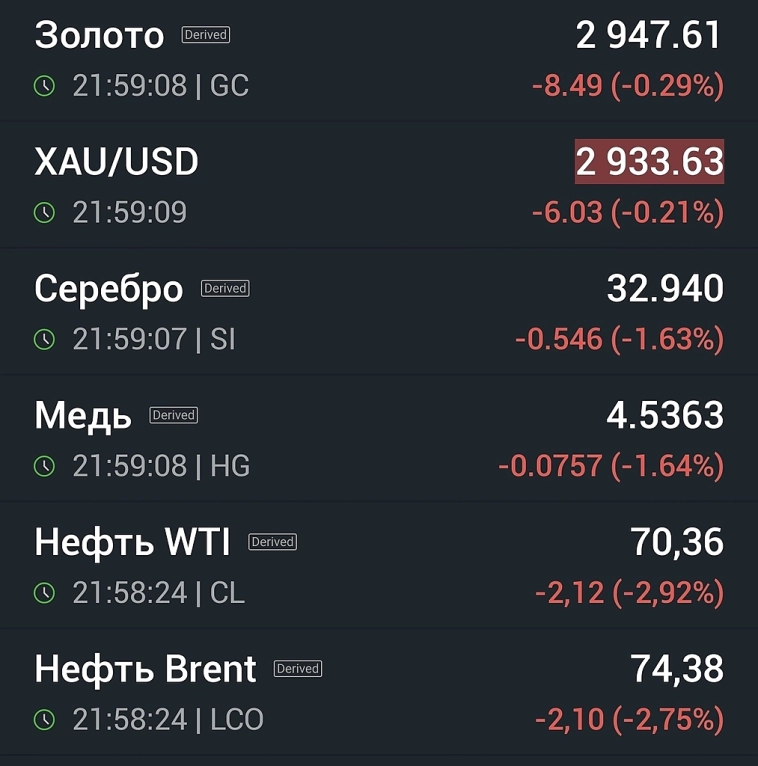The image size is (758, 766).
Task: Click the Derived badge beside Нефть Brent
Action: (297, 668)
